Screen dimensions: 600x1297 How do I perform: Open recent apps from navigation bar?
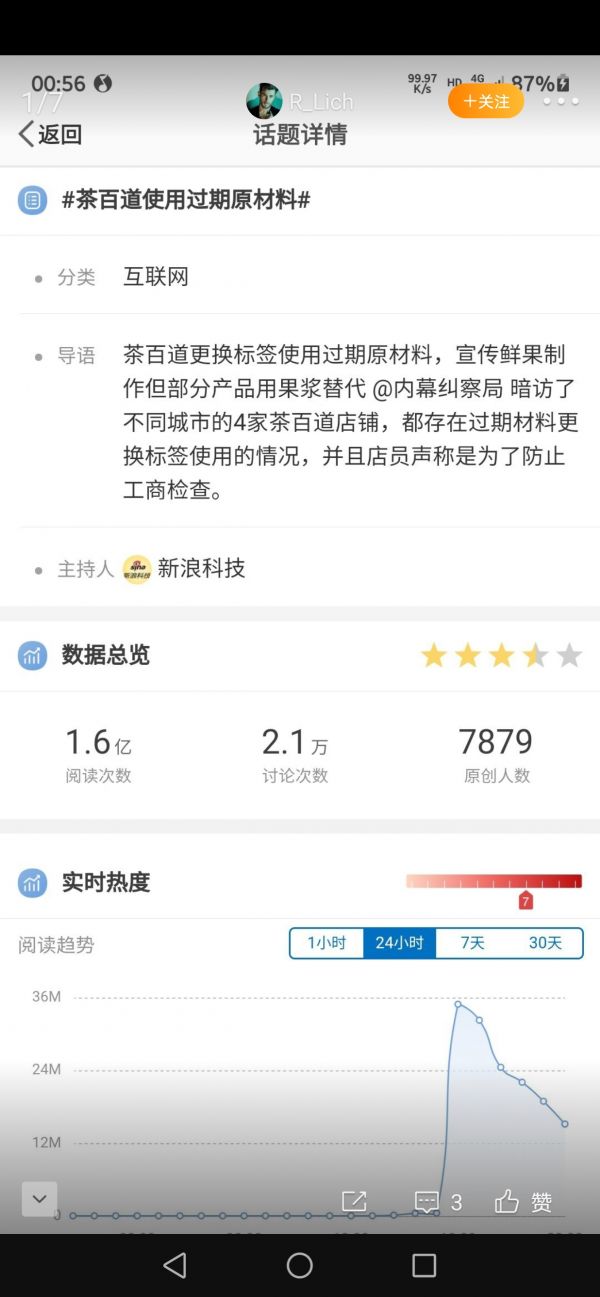[424, 1265]
